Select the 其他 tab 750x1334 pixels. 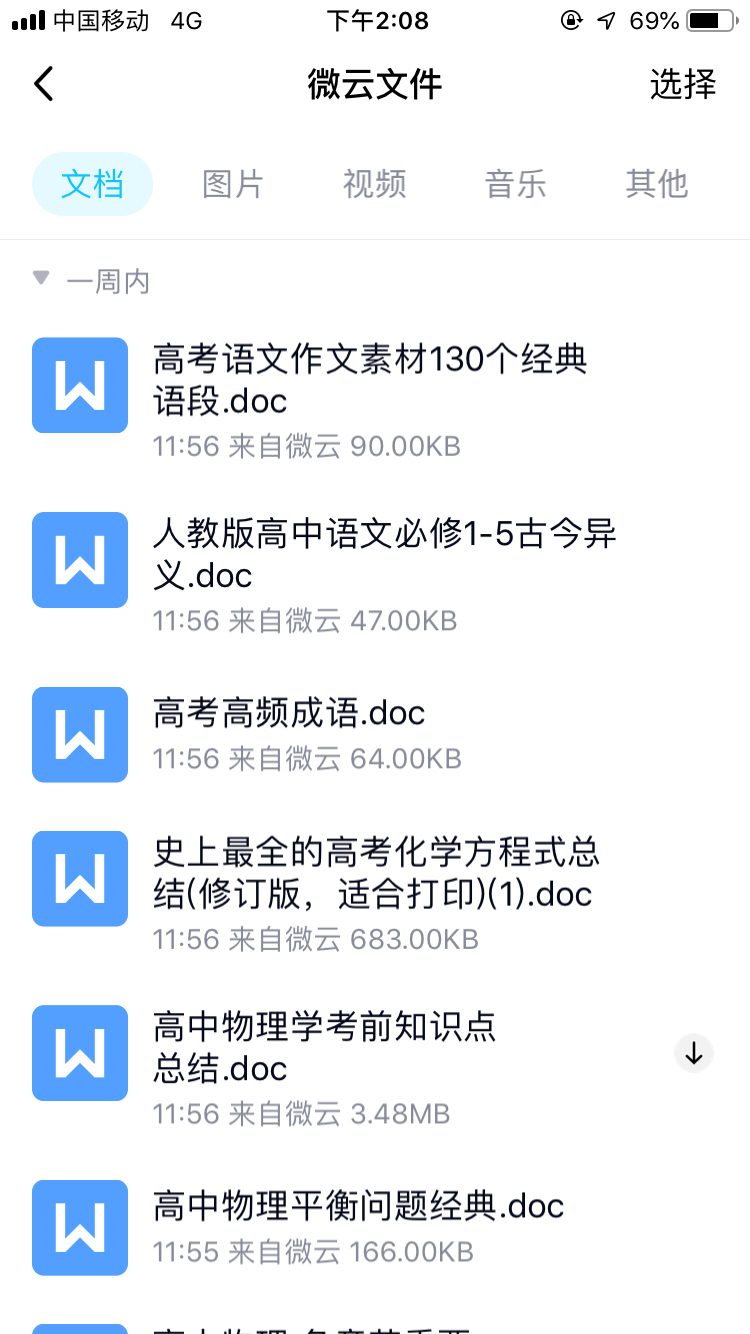click(x=657, y=184)
